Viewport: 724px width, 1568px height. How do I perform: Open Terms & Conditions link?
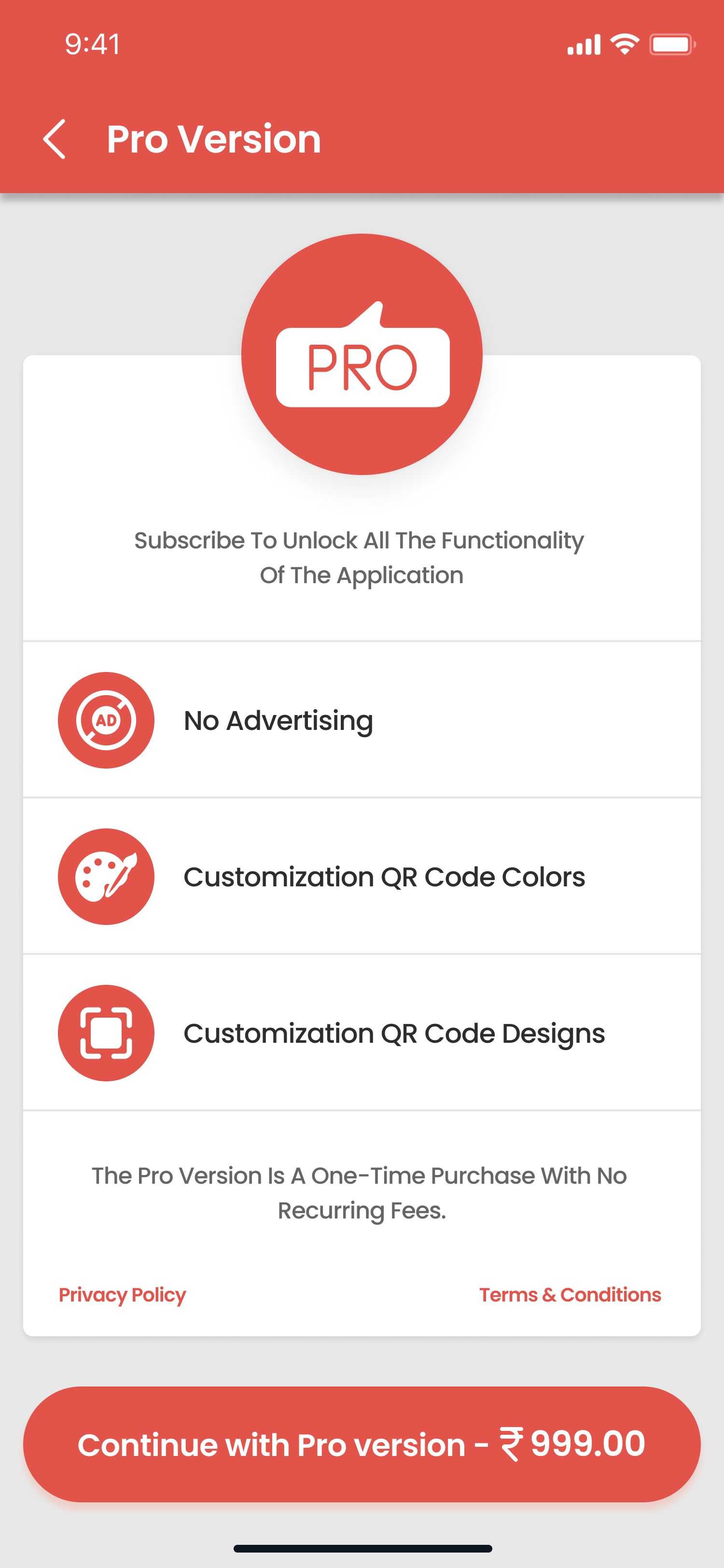[570, 1295]
